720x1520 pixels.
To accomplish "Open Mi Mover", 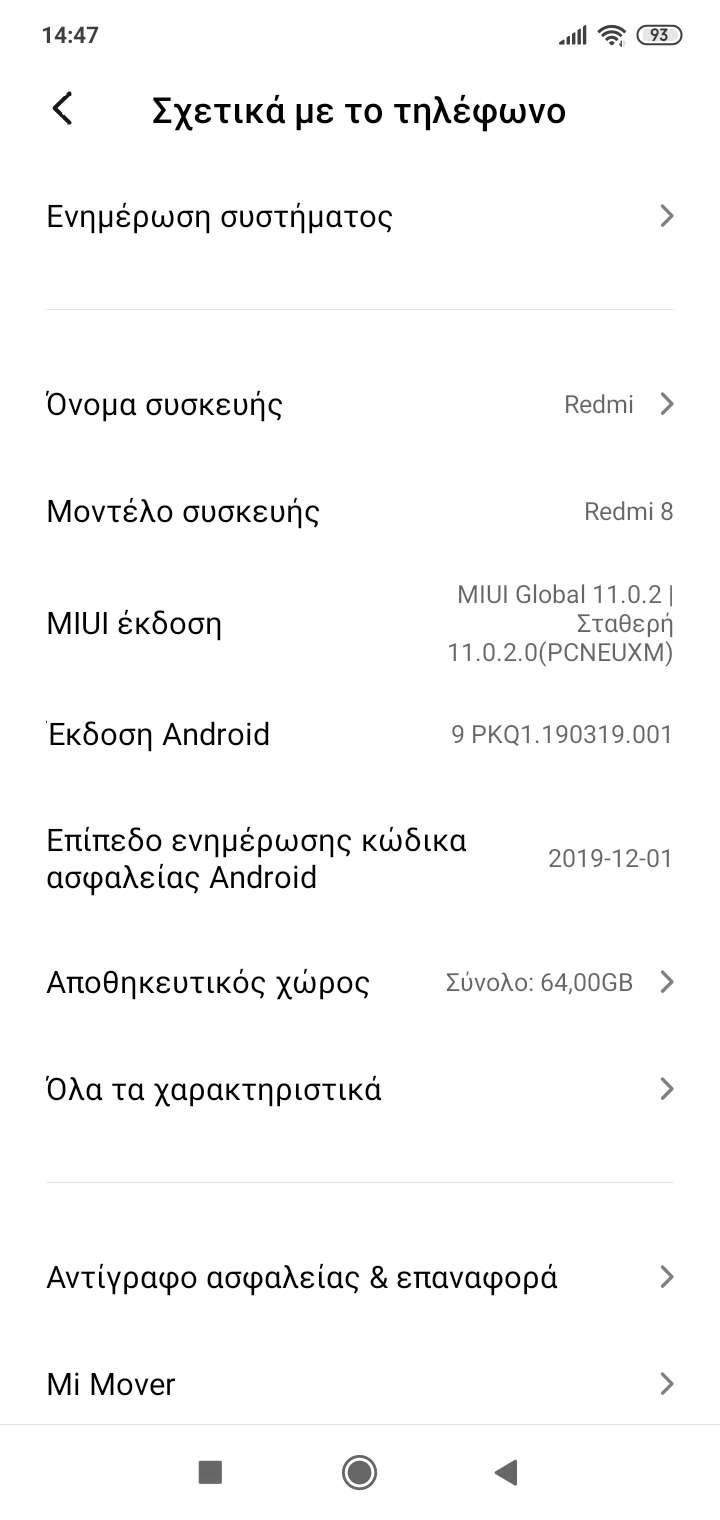I will click(360, 1384).
